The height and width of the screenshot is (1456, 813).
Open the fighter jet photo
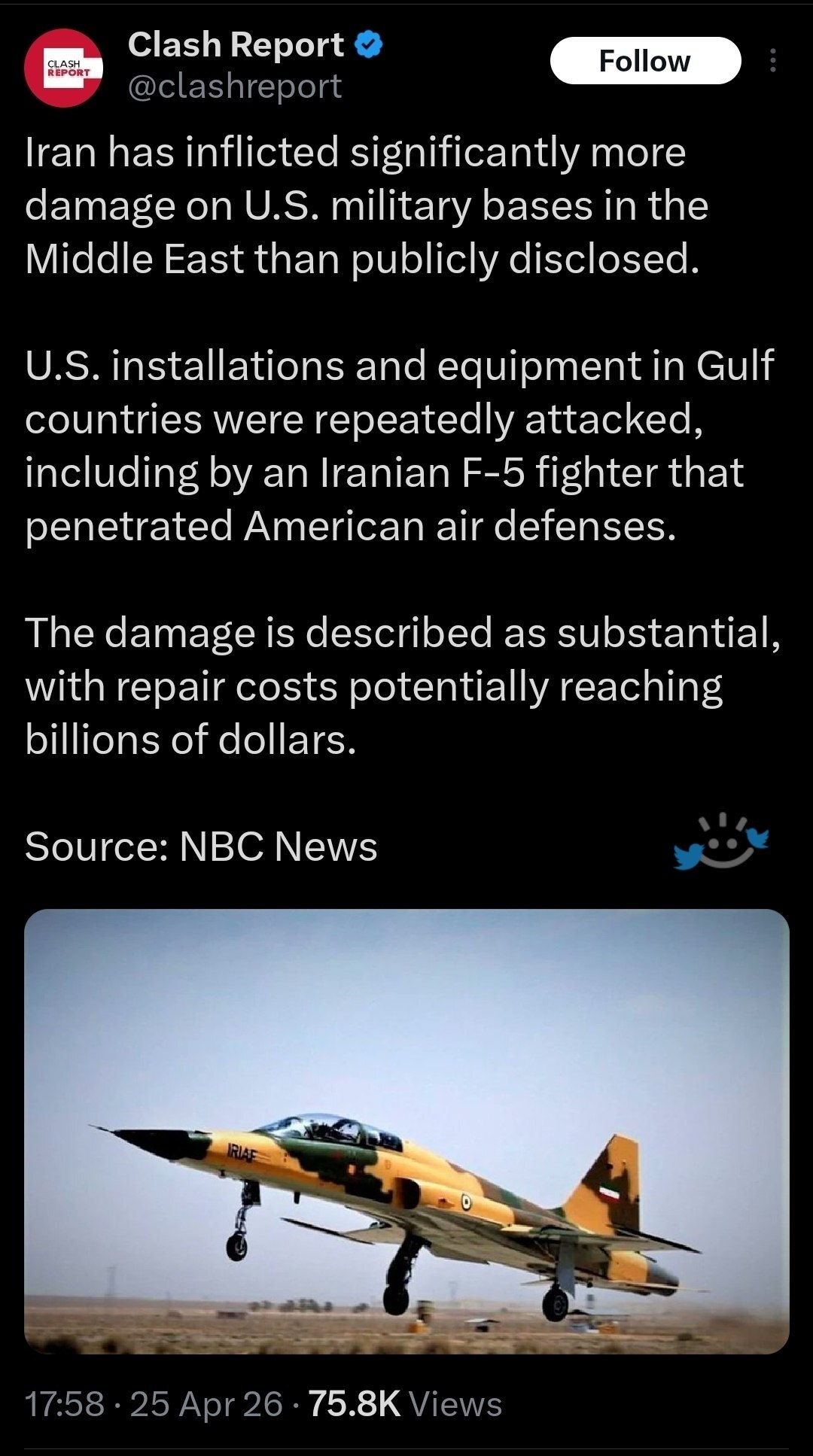tap(406, 1131)
